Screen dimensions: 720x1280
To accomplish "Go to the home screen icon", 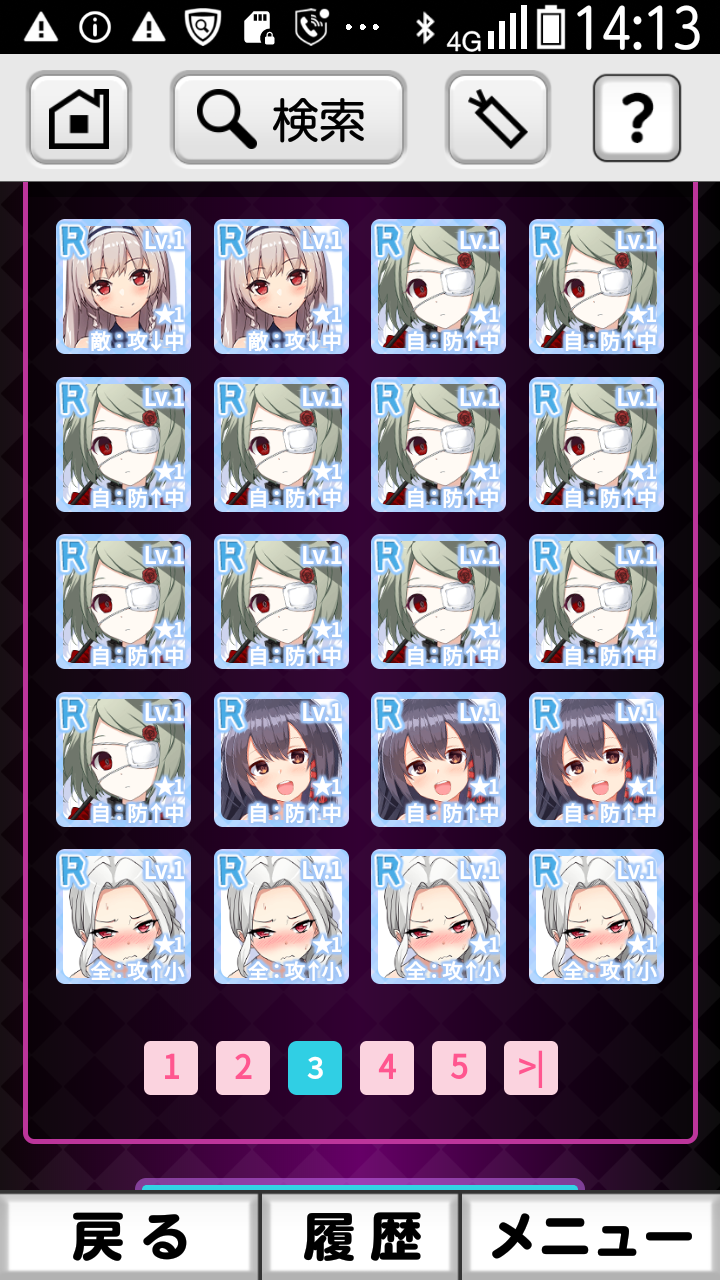I will click(79, 118).
